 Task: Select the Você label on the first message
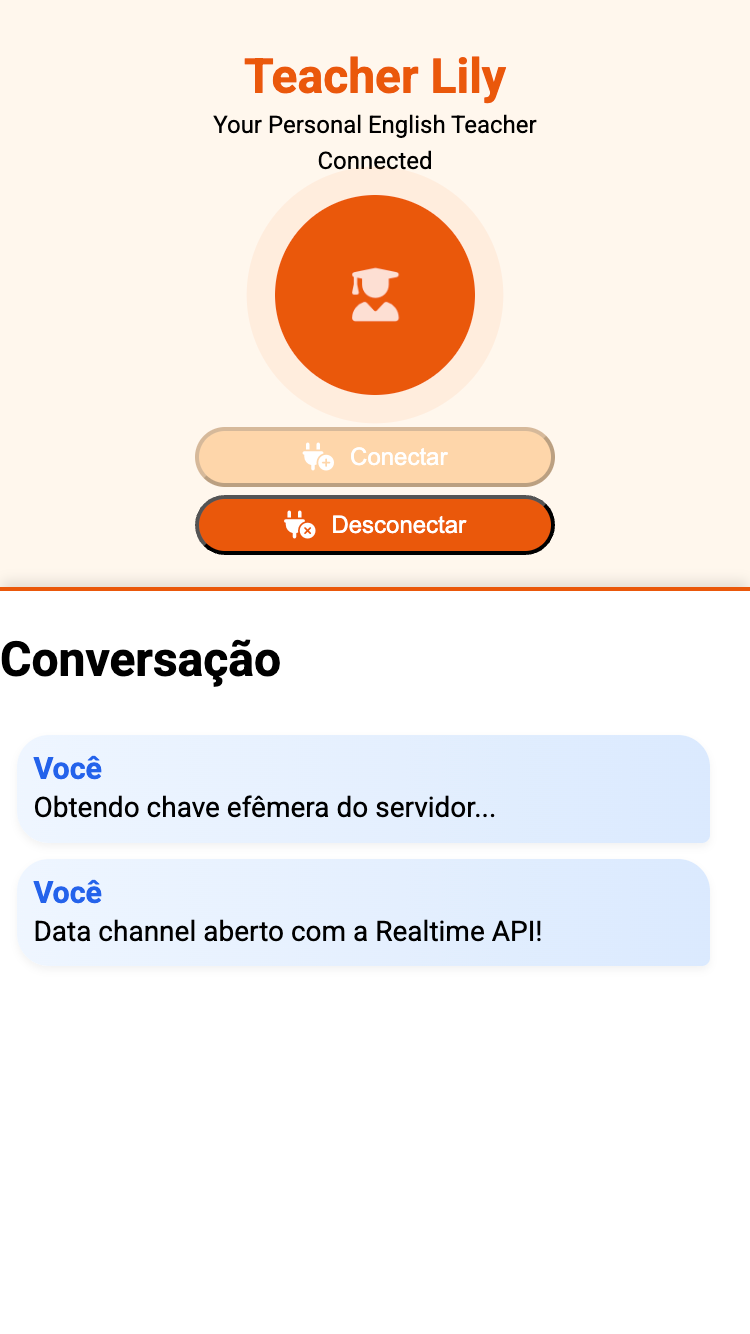[x=68, y=768]
